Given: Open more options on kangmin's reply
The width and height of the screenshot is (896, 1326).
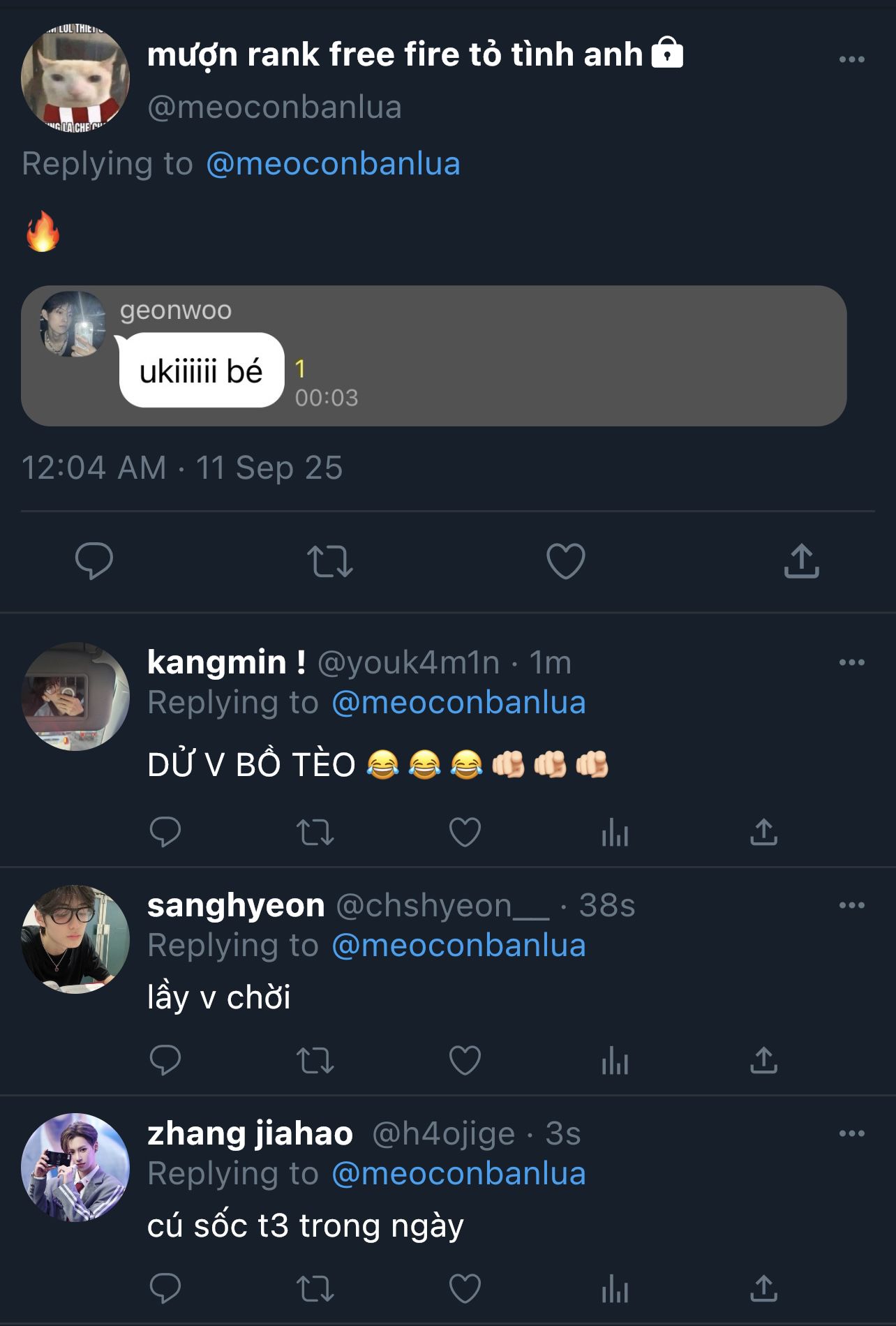Looking at the screenshot, I should (x=851, y=662).
